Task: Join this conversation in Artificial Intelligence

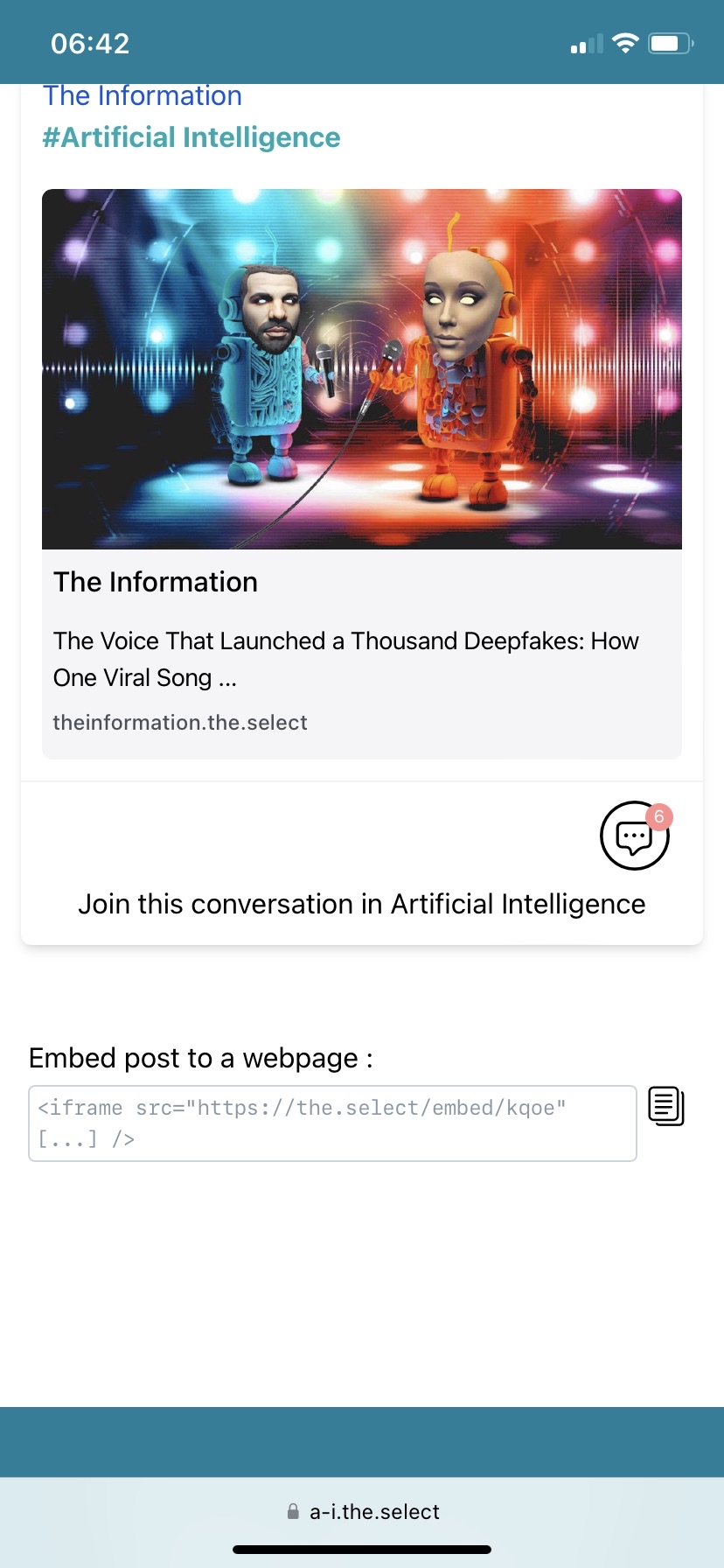Action: click(361, 904)
